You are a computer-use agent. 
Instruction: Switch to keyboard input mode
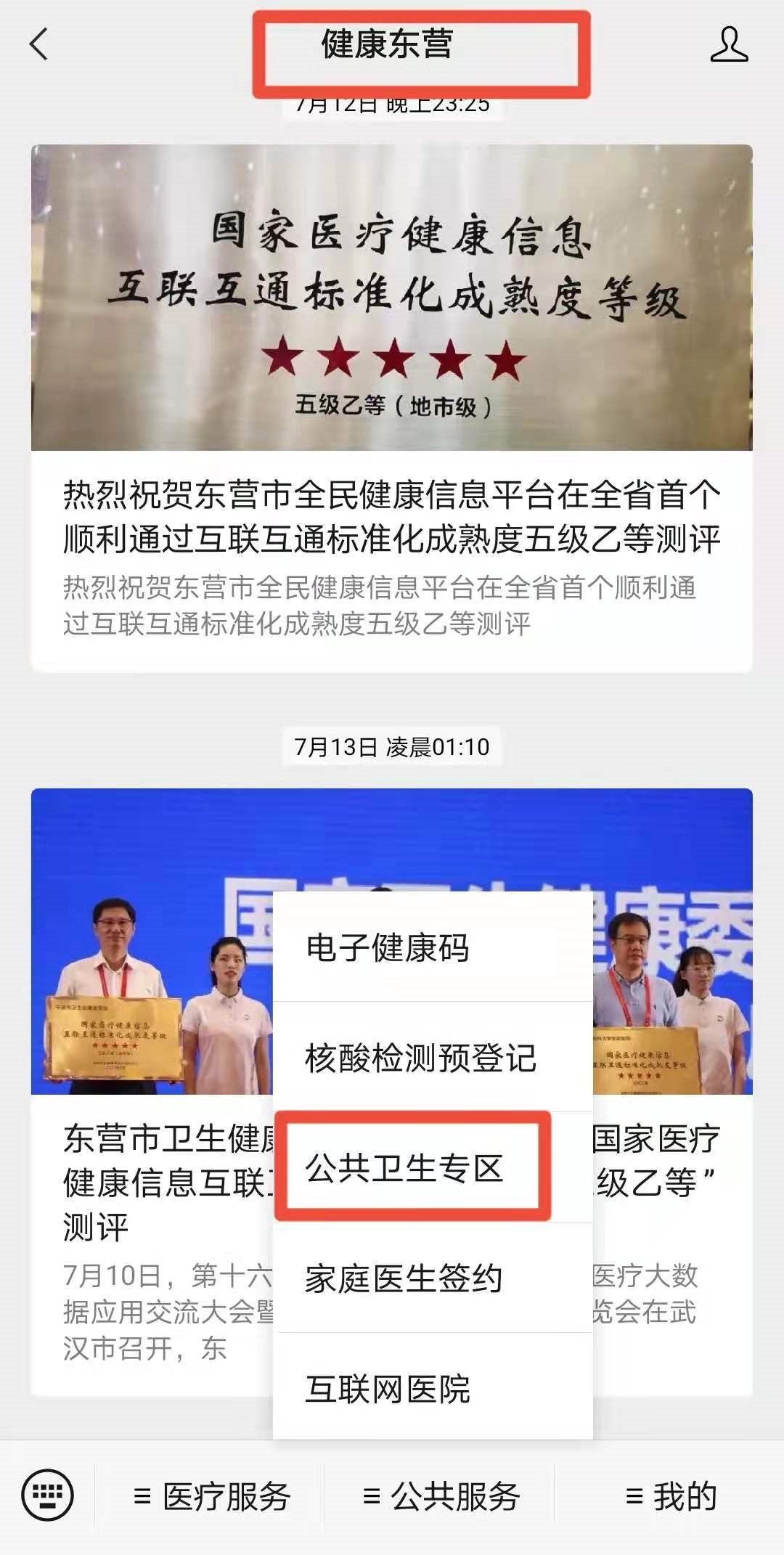48,1495
